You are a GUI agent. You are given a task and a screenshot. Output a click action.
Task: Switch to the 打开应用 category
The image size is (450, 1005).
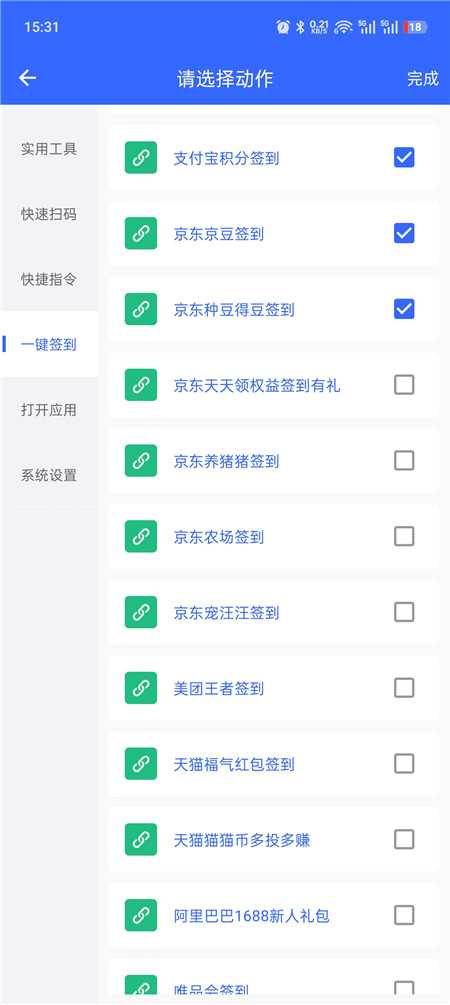49,410
